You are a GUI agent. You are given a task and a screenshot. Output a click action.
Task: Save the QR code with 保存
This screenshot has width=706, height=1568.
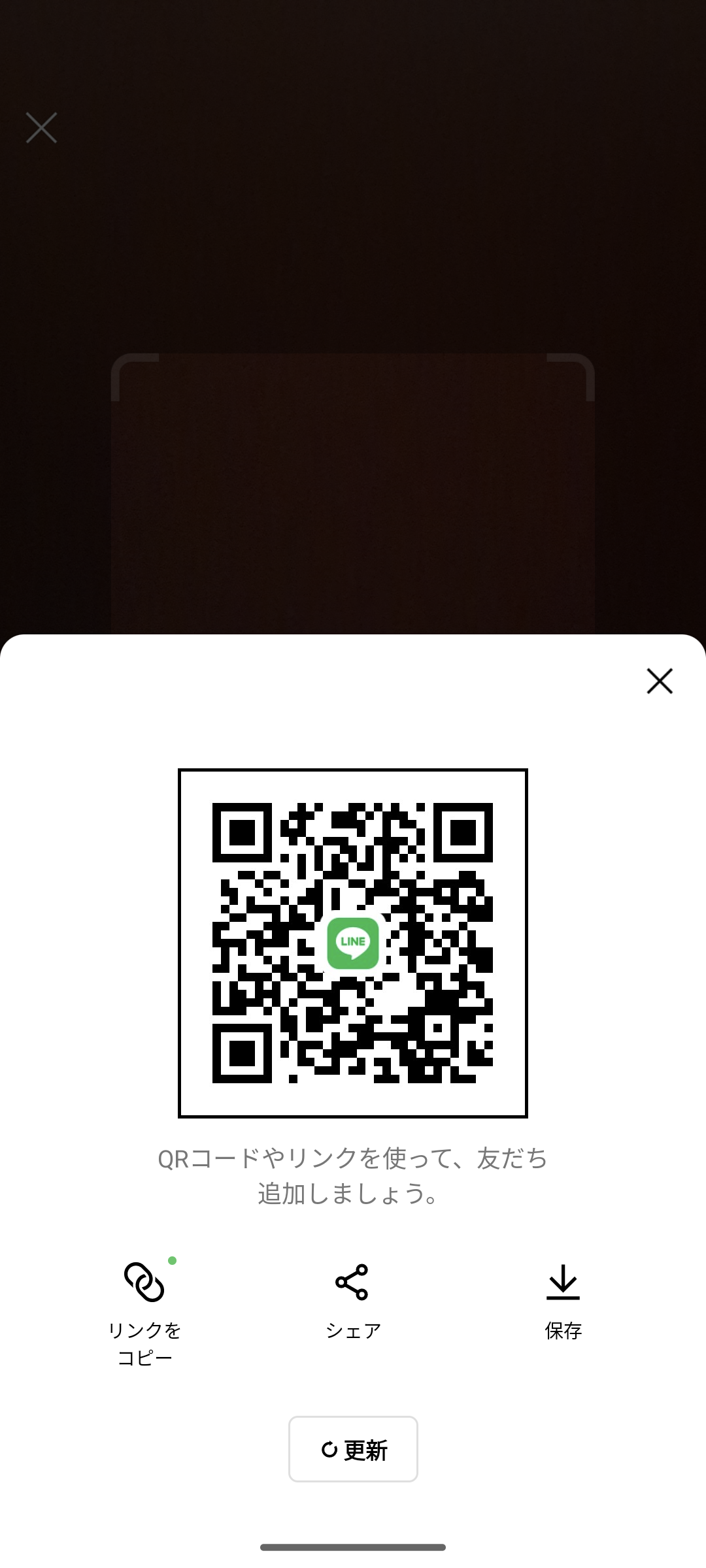coord(563,1300)
